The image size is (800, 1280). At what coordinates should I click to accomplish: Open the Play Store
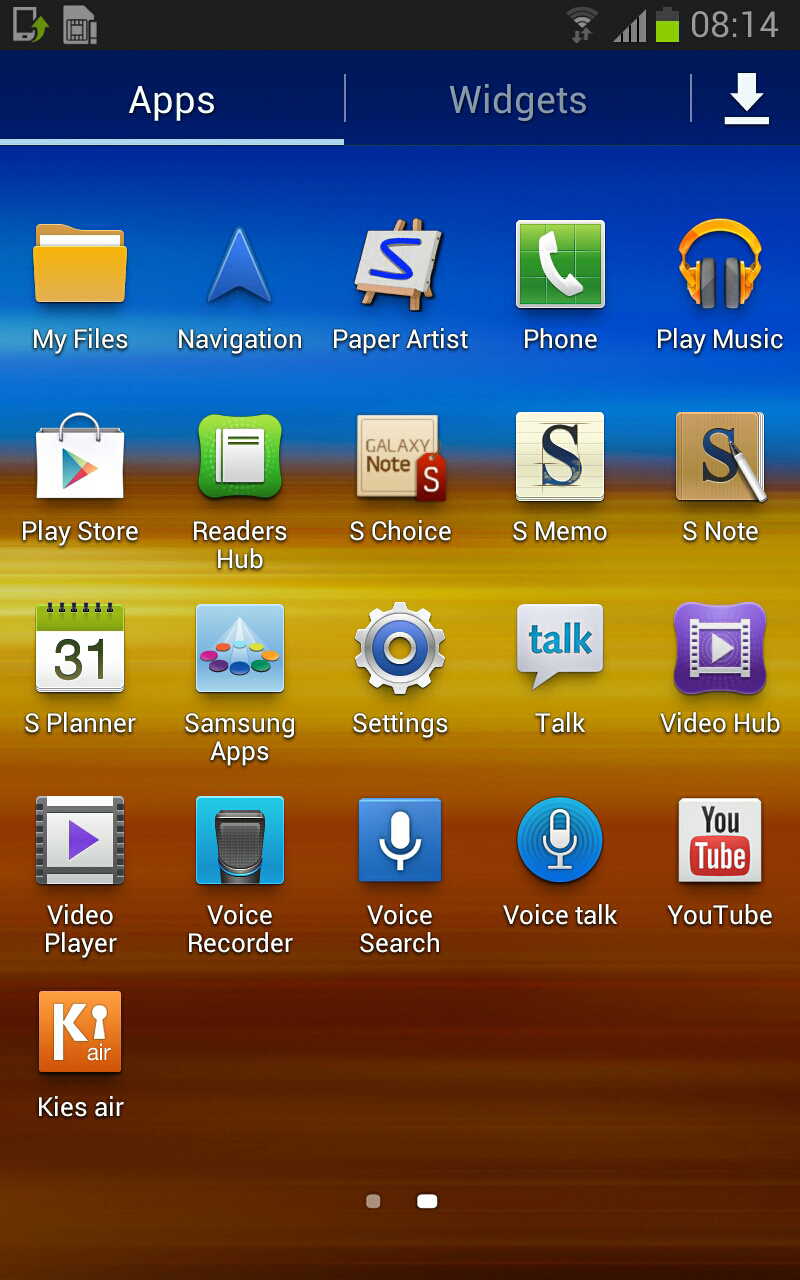tap(80, 457)
